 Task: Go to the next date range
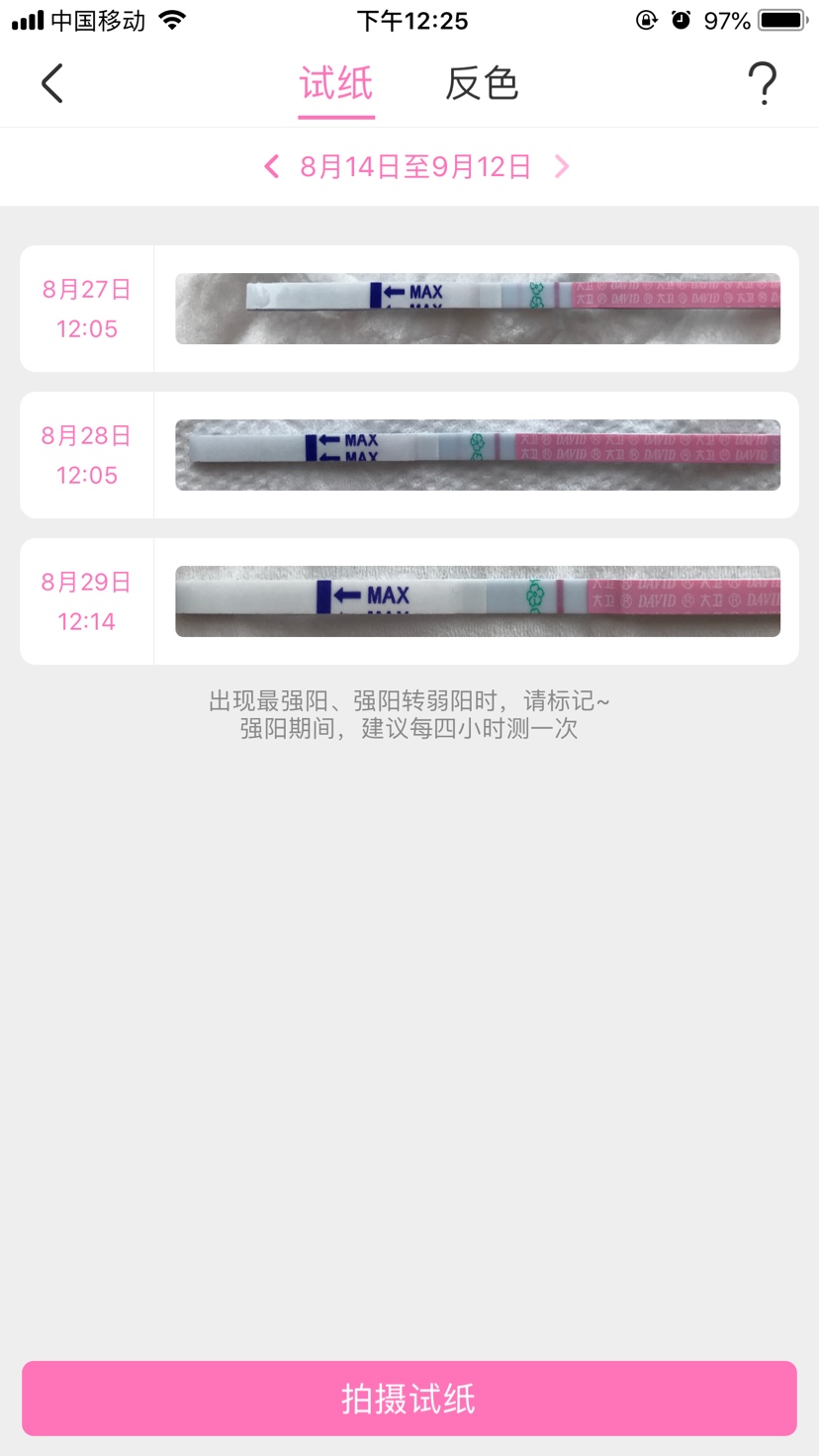(562, 166)
